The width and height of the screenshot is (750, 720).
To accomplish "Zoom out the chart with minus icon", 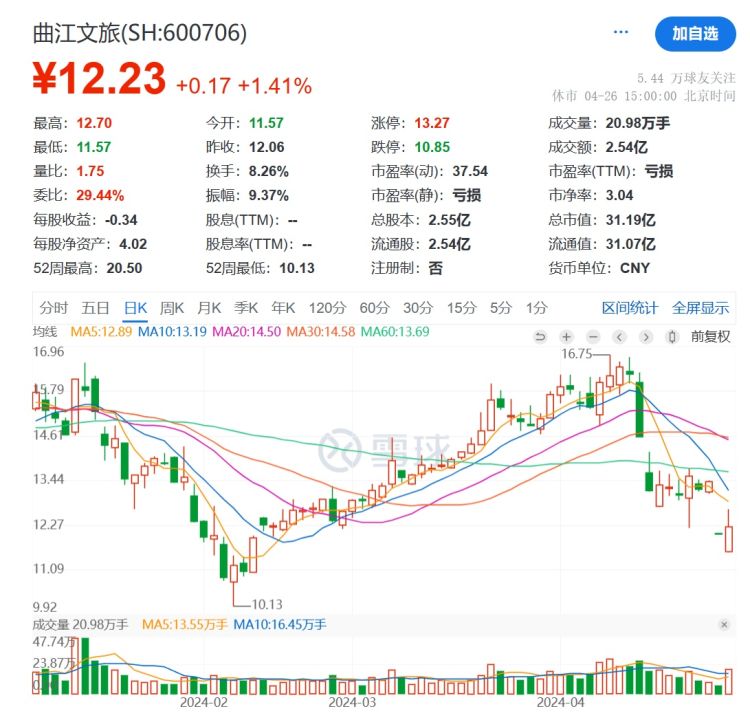I will pos(593,336).
